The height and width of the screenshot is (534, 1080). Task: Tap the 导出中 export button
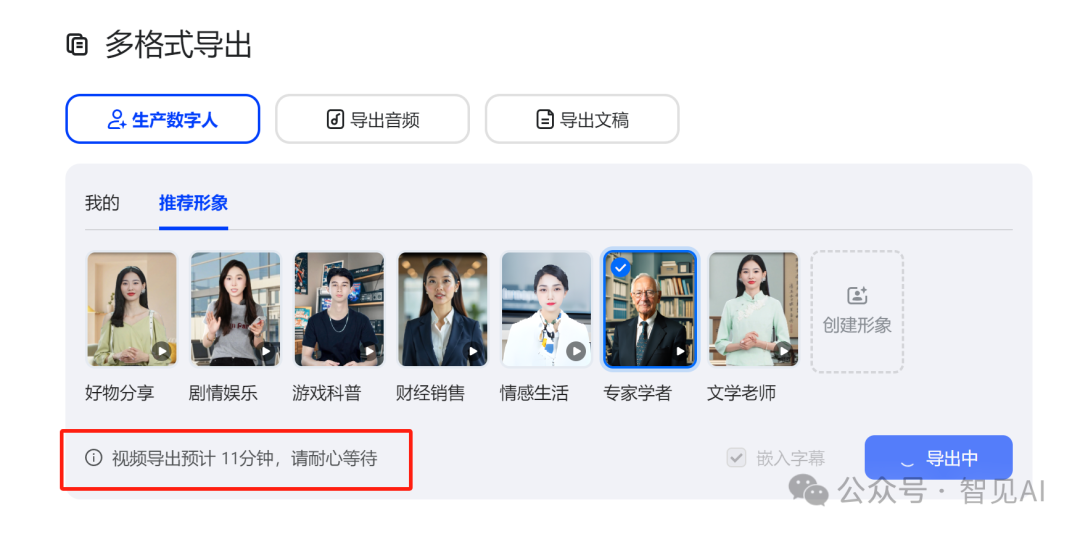click(938, 458)
